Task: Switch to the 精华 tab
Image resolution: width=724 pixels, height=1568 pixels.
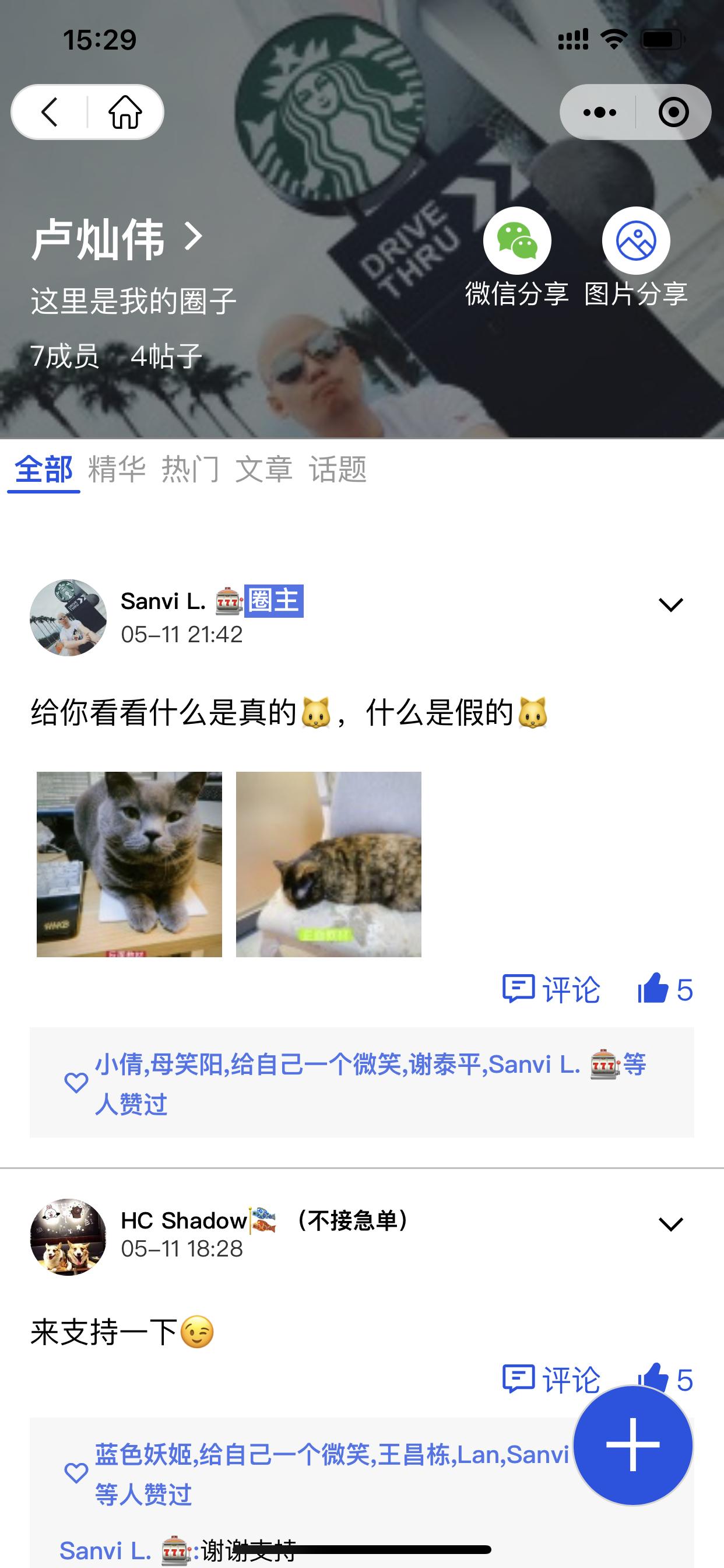Action: tap(117, 470)
